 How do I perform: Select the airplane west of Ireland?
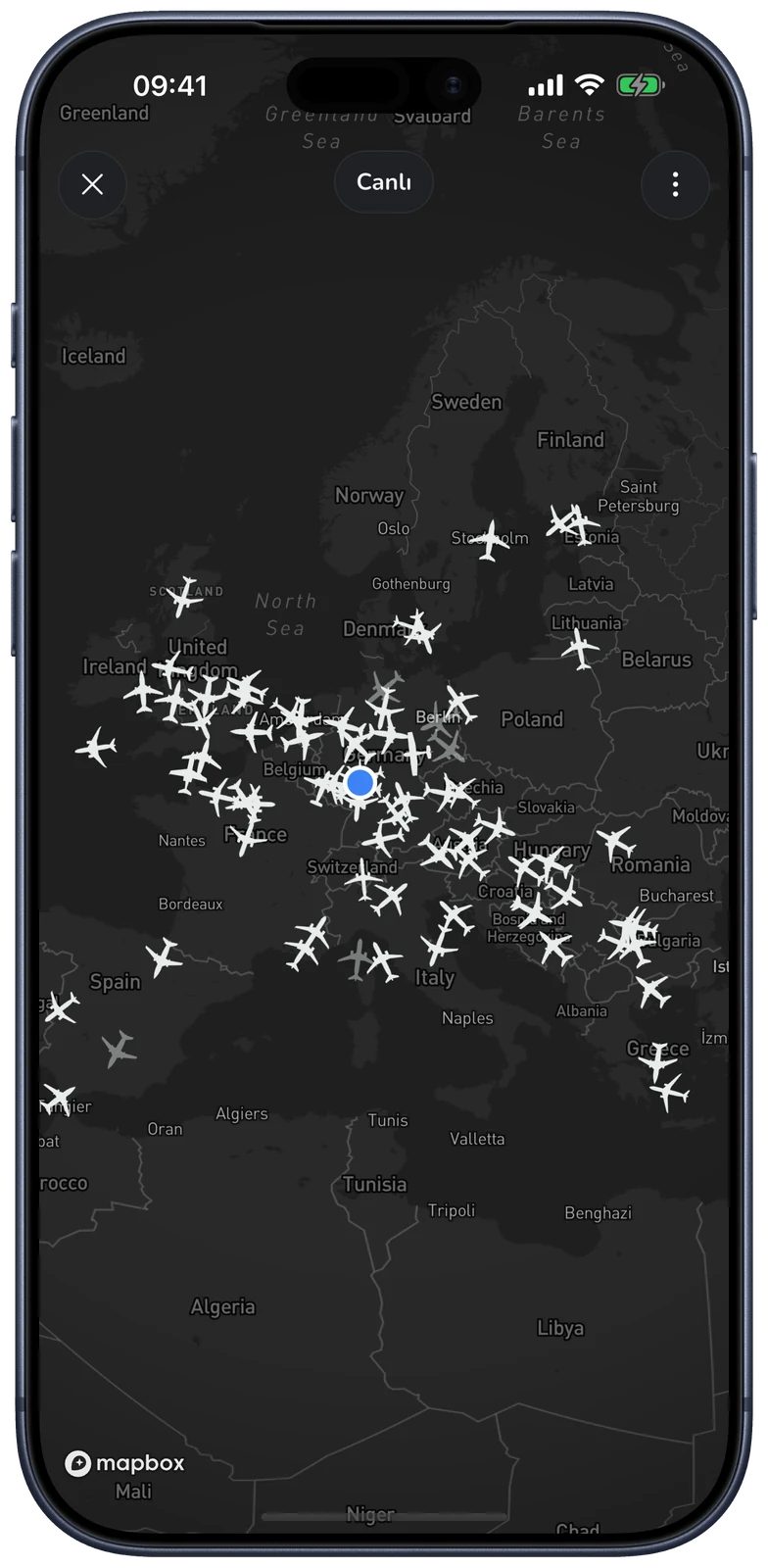coord(96,748)
